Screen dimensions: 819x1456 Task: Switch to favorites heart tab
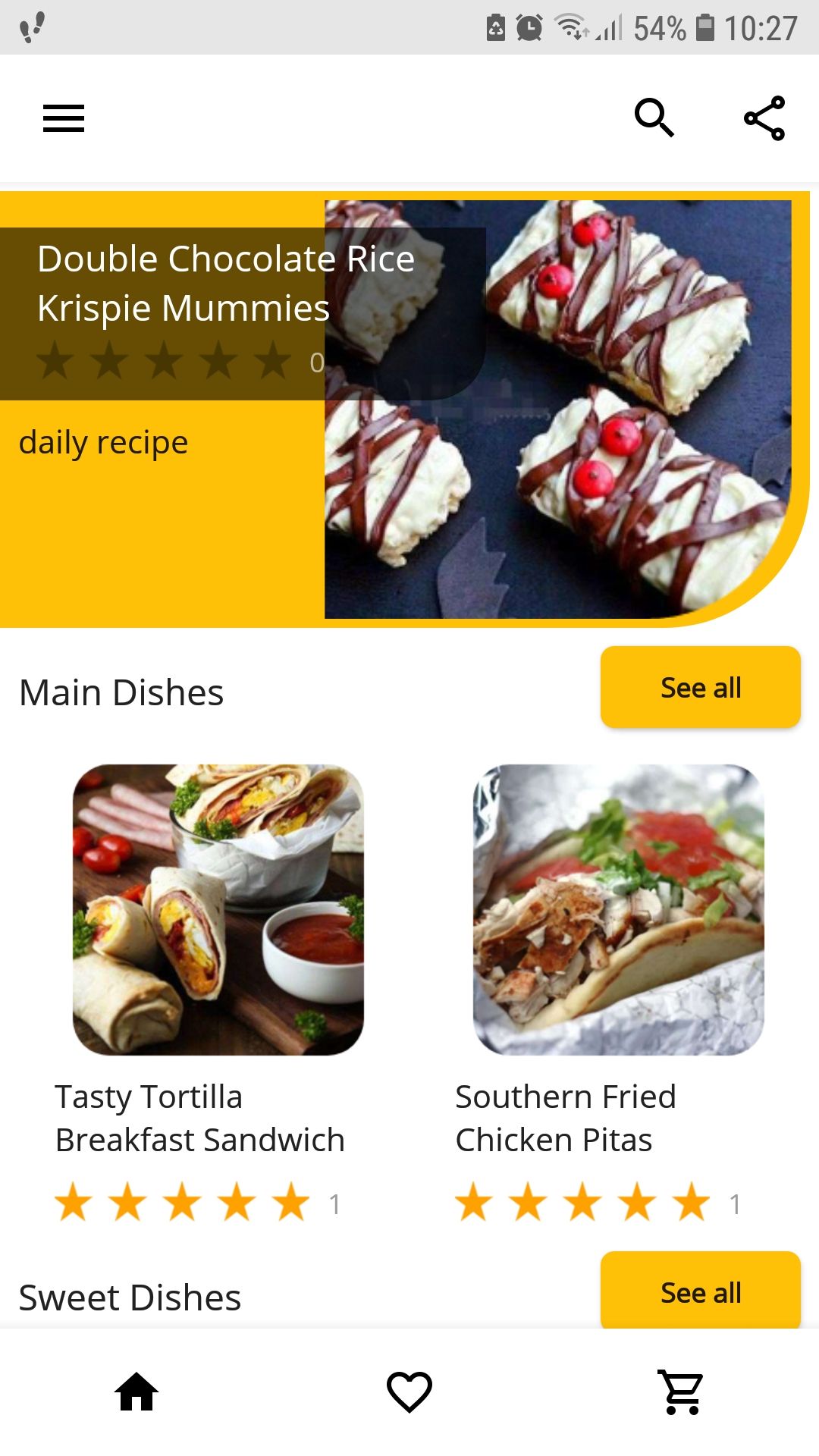(x=409, y=1392)
